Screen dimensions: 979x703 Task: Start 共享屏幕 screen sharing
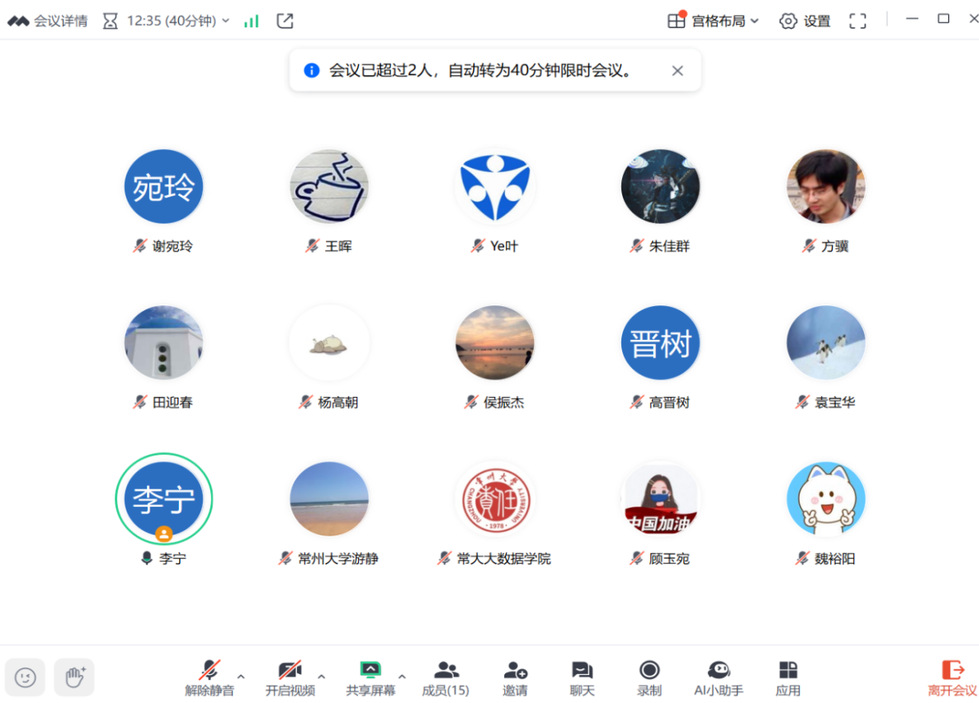tap(370, 677)
